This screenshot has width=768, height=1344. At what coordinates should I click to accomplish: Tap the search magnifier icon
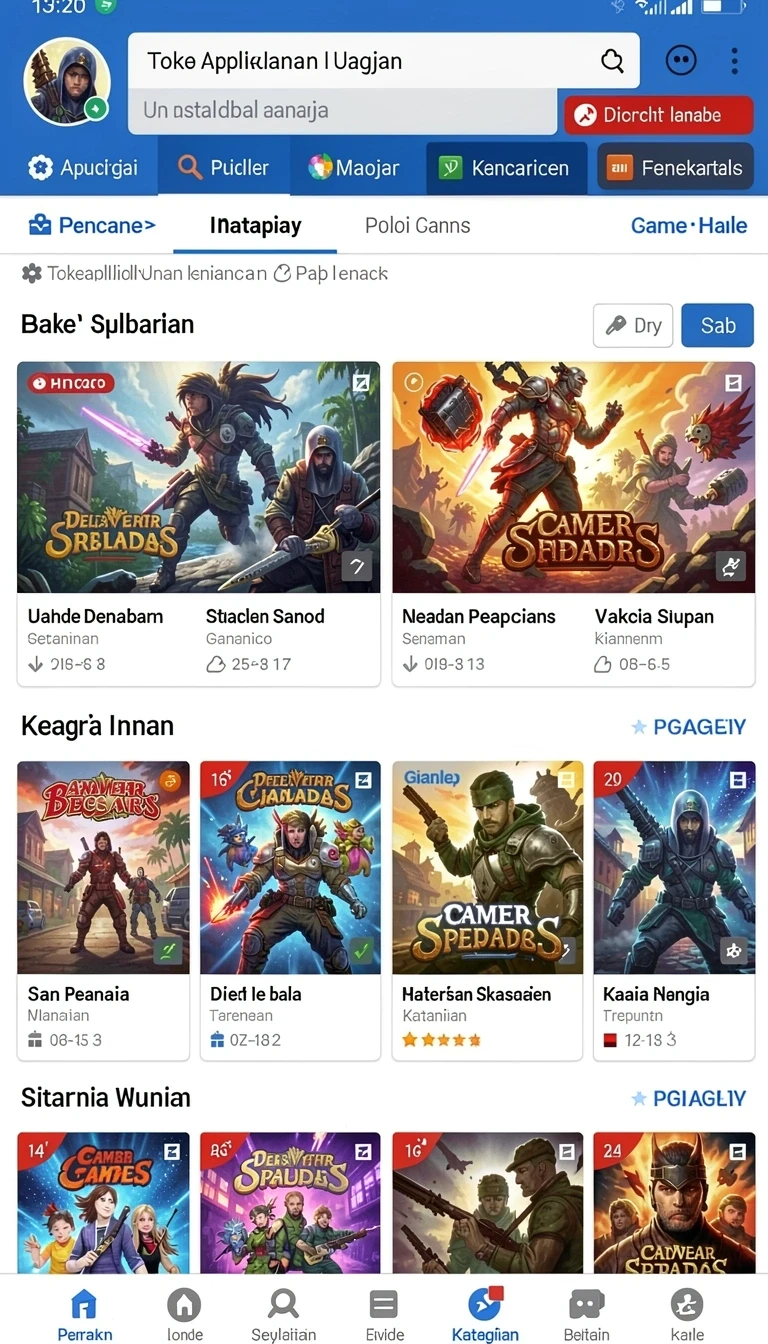(x=612, y=61)
